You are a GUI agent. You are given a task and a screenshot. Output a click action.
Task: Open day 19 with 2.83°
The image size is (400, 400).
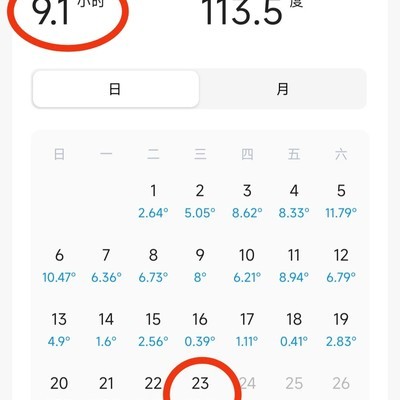pyautogui.click(x=341, y=330)
